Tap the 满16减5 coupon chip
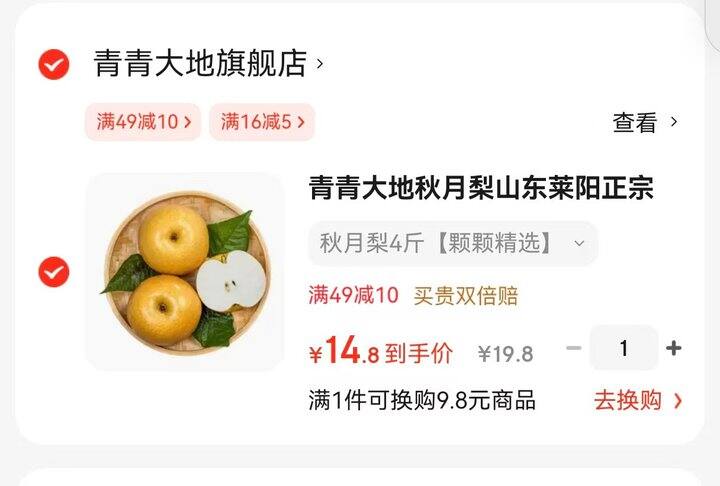This screenshot has width=720, height=486. tap(262, 122)
